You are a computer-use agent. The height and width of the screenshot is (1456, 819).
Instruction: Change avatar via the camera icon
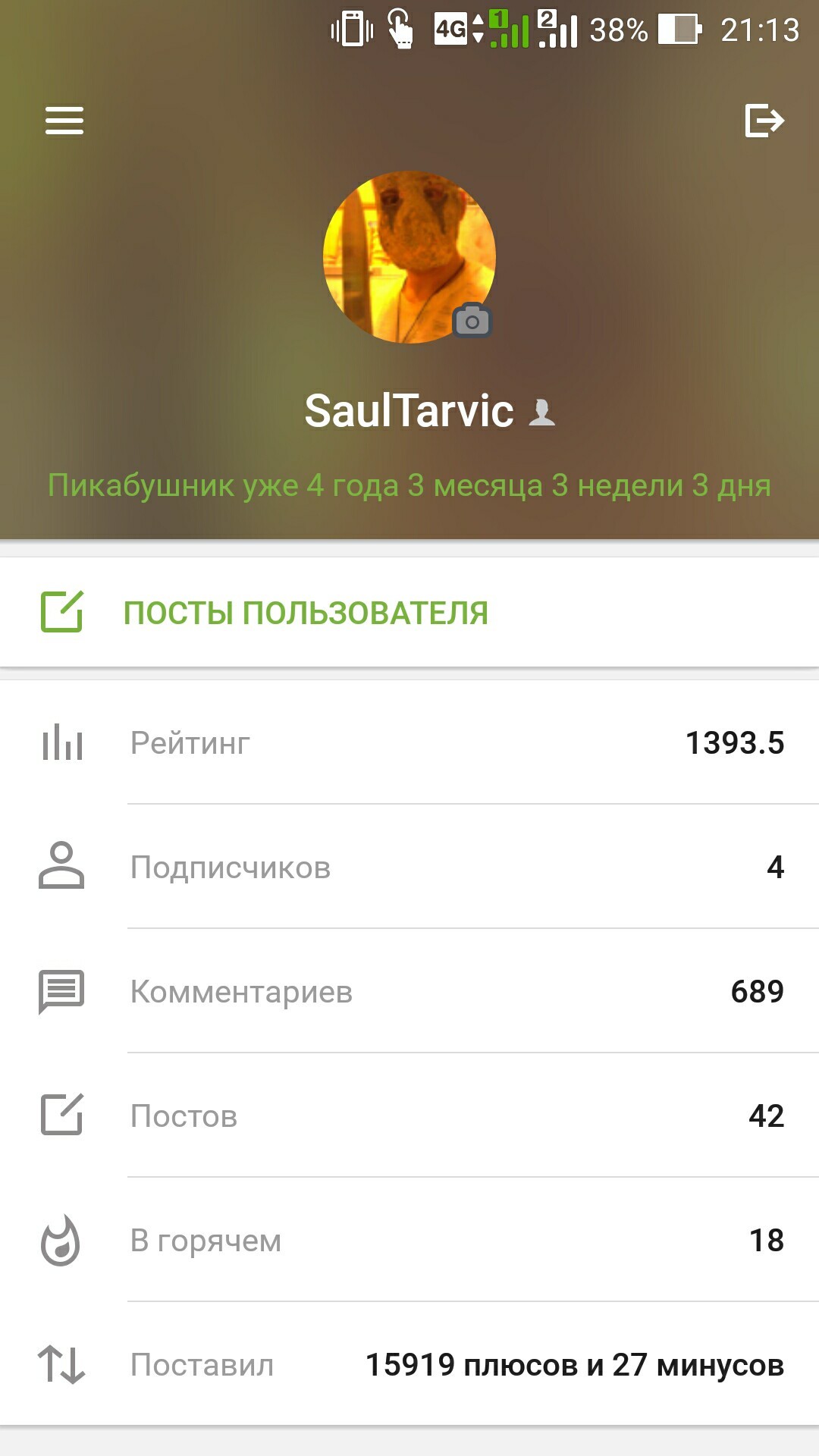[472, 322]
